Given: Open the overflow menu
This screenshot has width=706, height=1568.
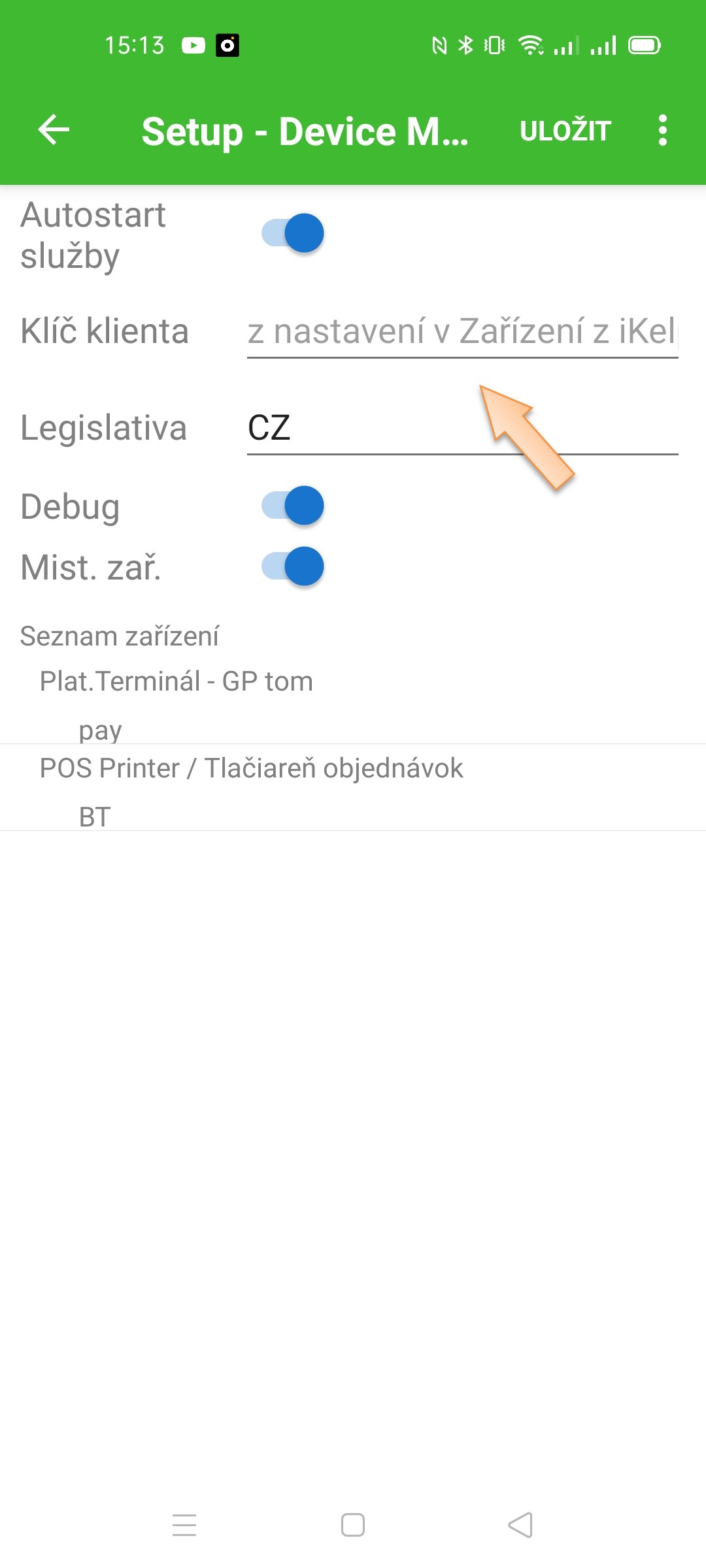Looking at the screenshot, I should 663,130.
